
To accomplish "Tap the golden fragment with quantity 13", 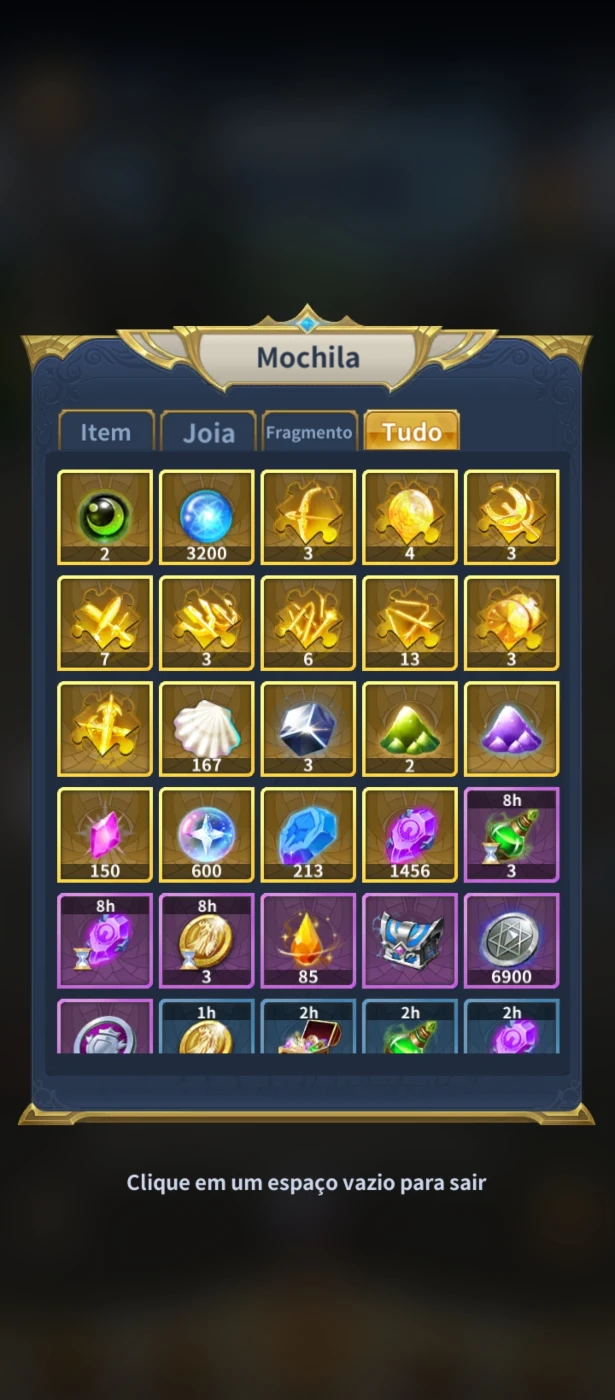I will pos(410,622).
